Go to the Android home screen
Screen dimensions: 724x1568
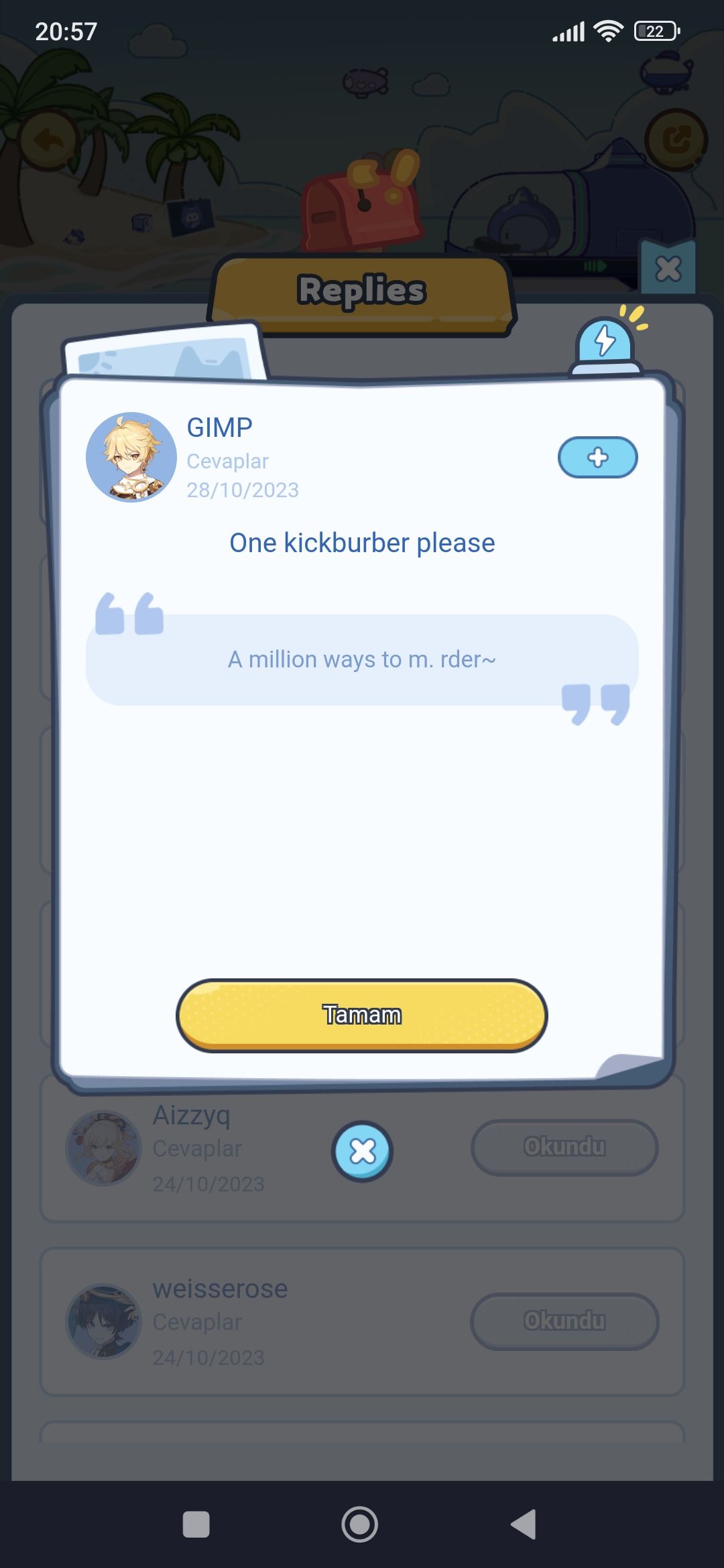(360, 1524)
